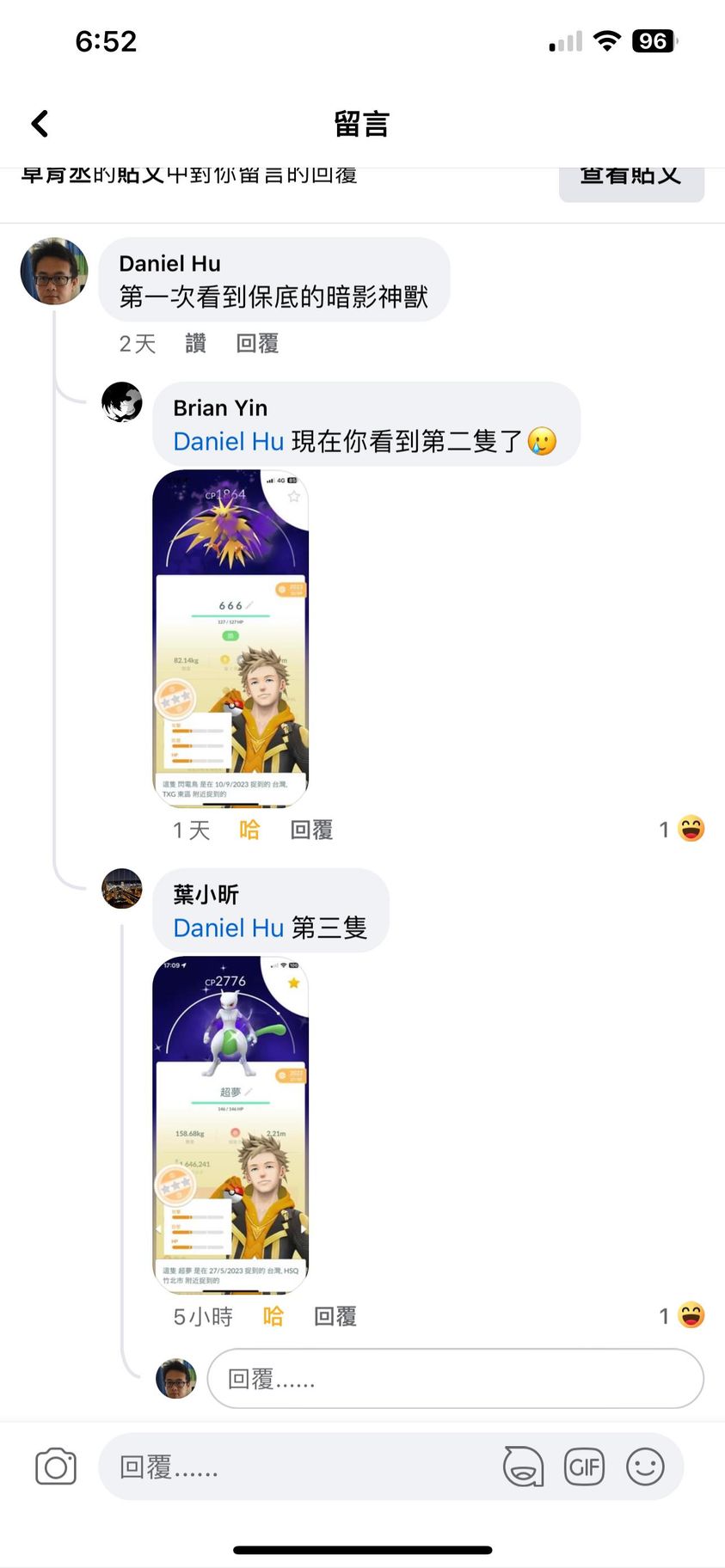
Task: View reactions on Brian Yin's reply
Action: [x=682, y=829]
